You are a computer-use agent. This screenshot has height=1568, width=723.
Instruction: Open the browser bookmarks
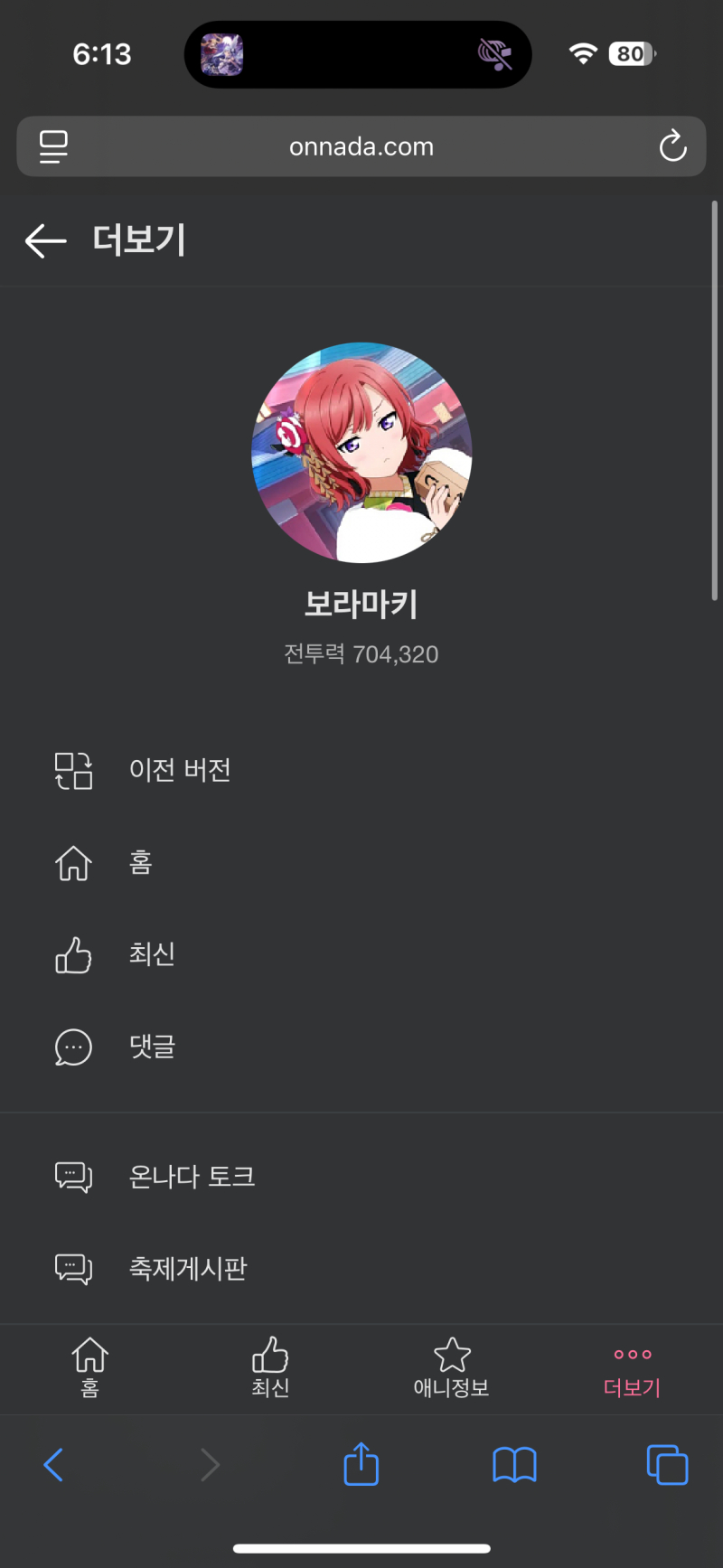point(514,1464)
